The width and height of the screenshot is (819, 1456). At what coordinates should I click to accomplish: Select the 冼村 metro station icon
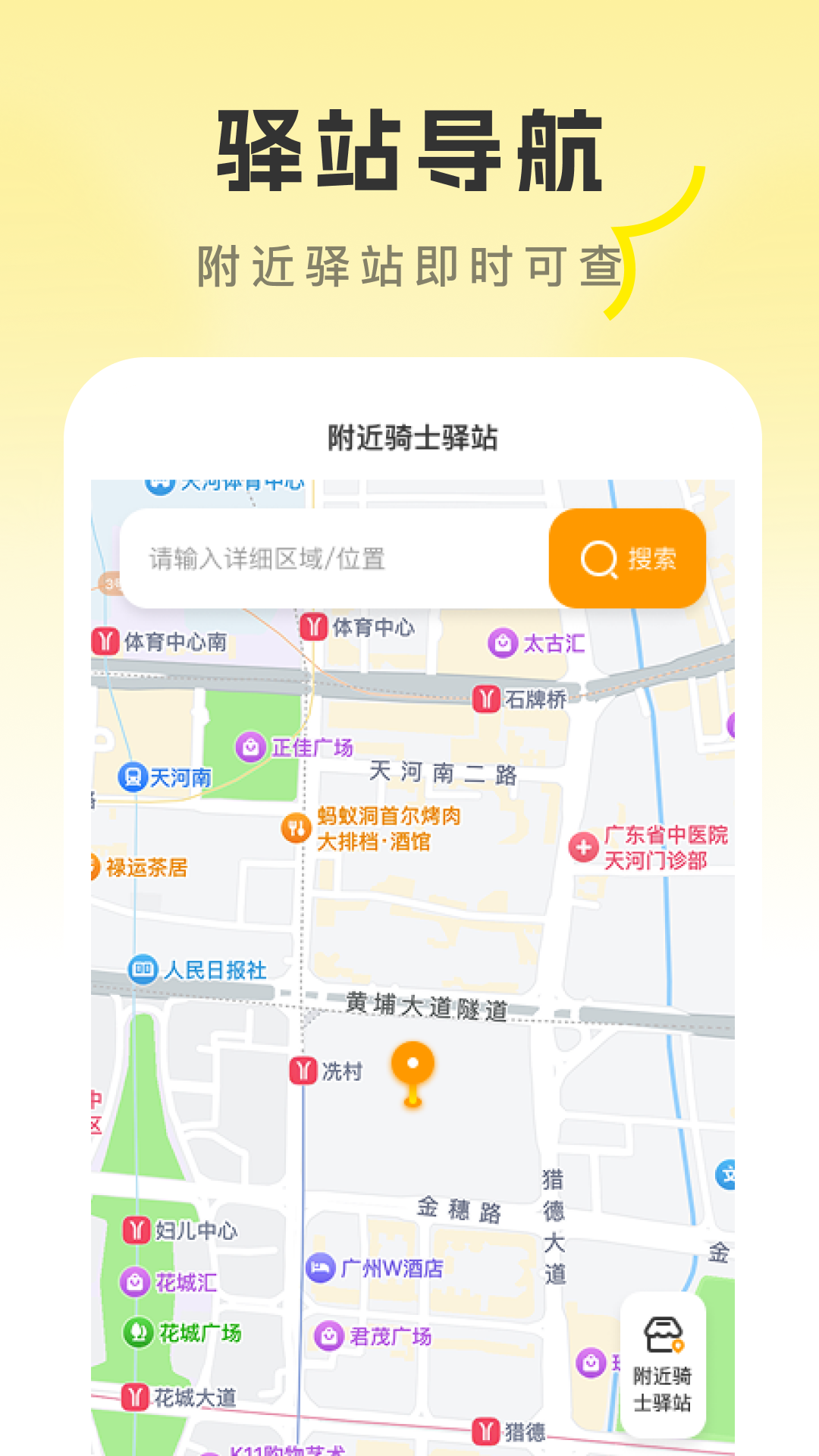tap(303, 1070)
